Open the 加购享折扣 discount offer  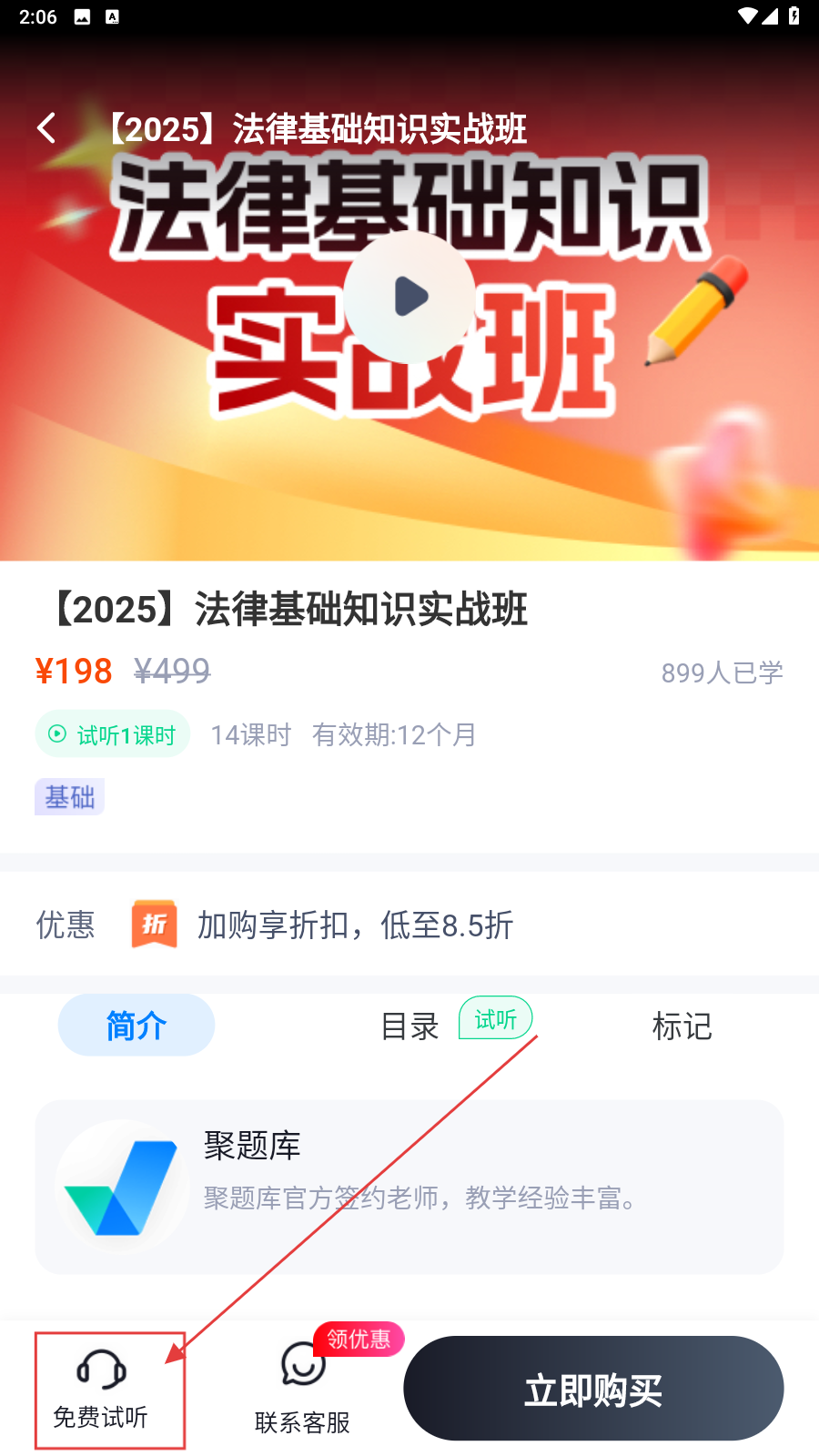[355, 925]
